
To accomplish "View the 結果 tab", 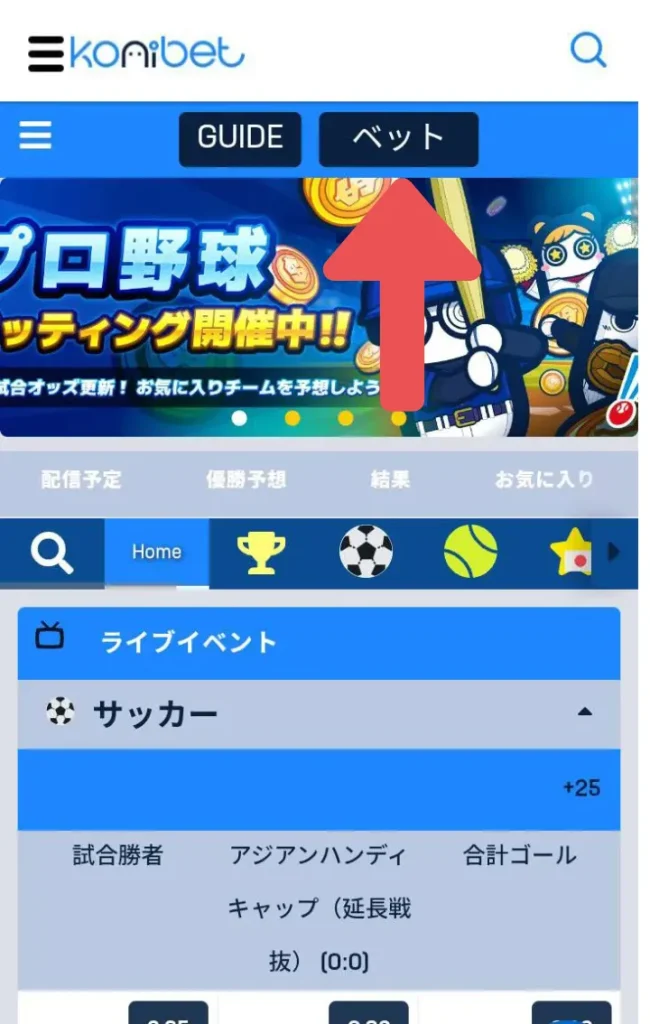I will coord(390,480).
